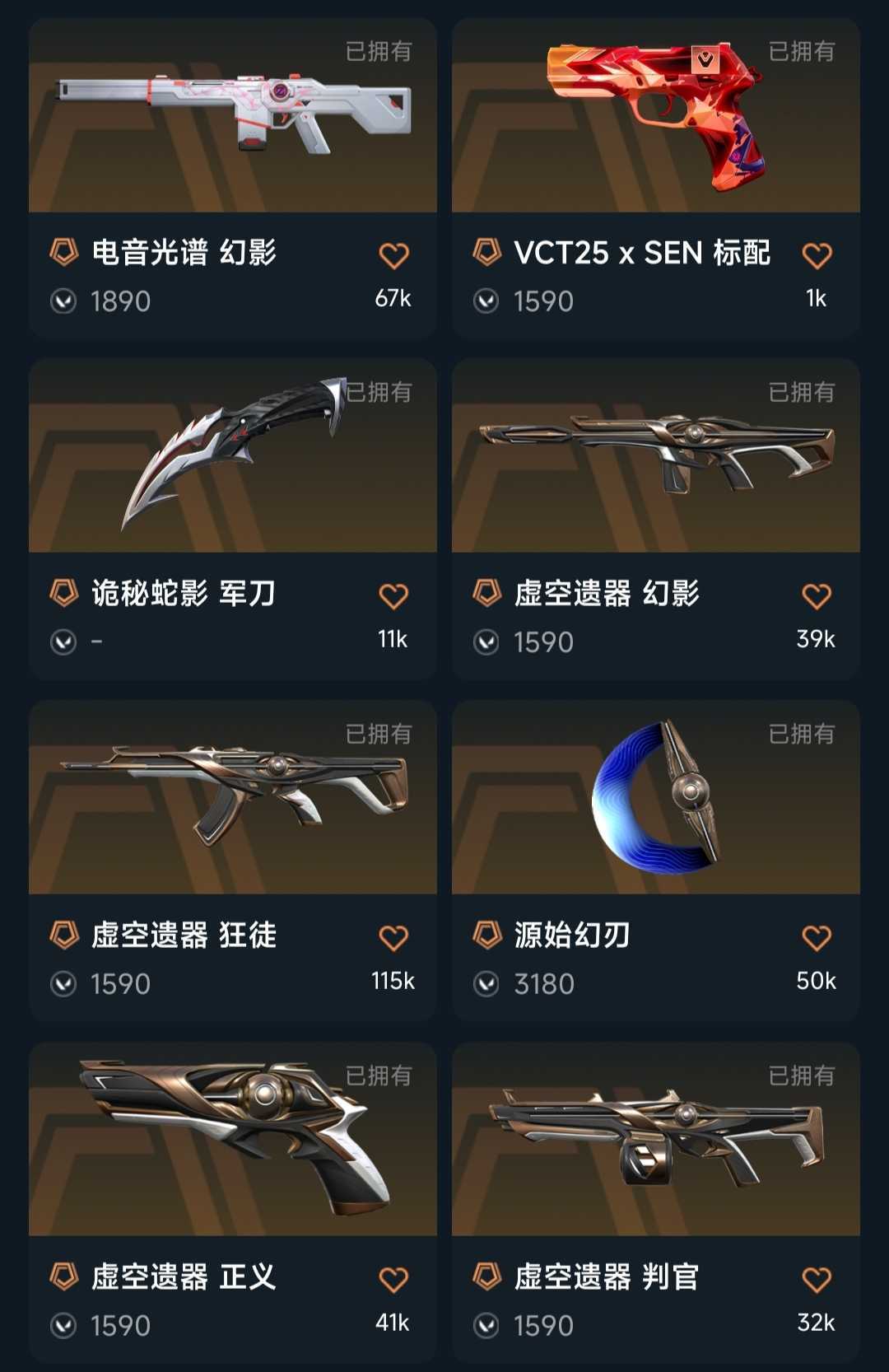Open the 电音光谱 幻影 skin card
The width and height of the screenshot is (889, 1372).
point(232,116)
